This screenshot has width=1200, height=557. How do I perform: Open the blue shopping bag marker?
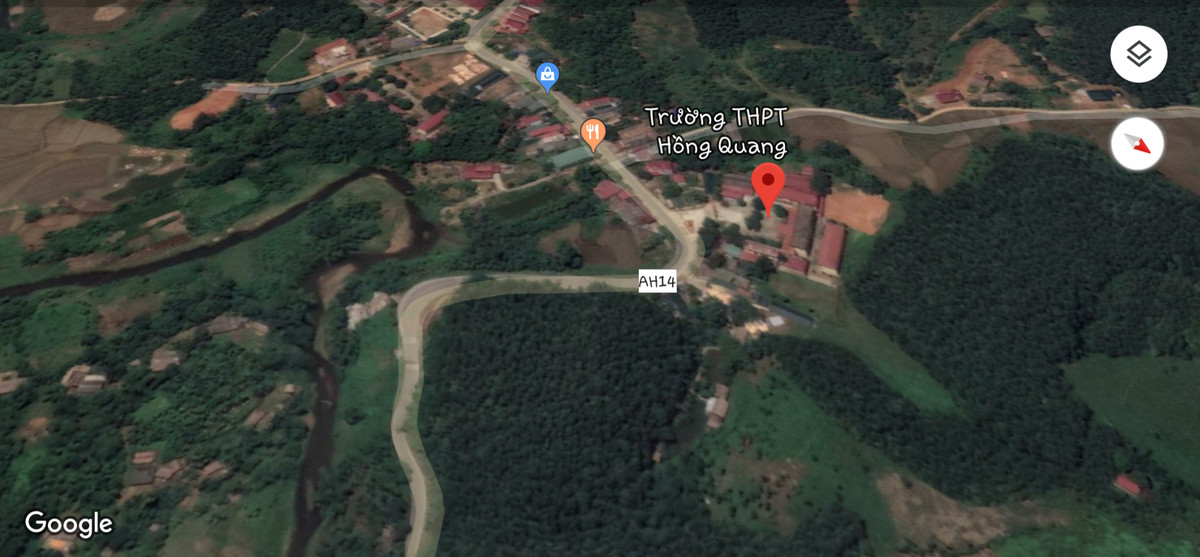click(x=547, y=75)
